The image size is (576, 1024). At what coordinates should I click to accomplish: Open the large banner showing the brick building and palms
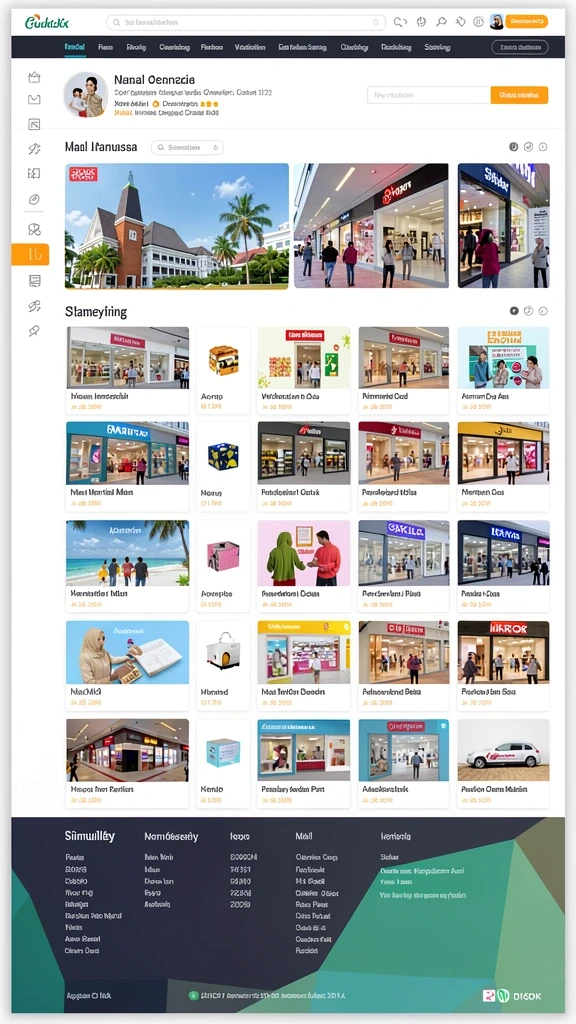click(177, 226)
